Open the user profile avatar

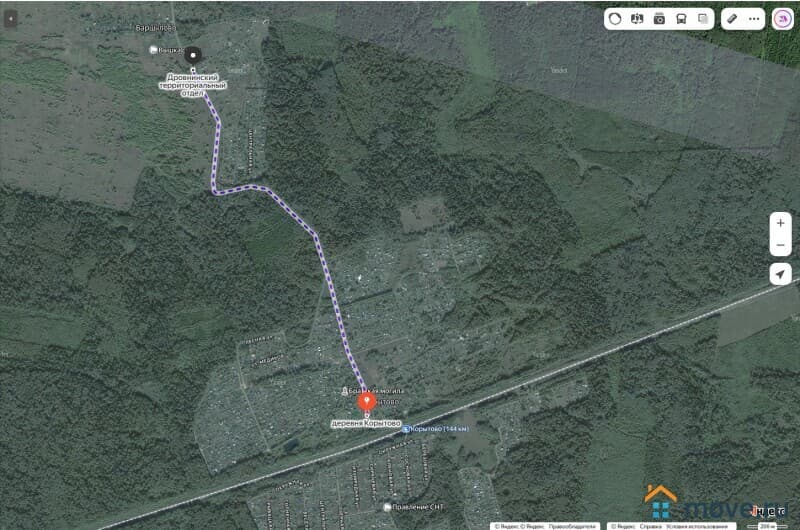pos(782,19)
